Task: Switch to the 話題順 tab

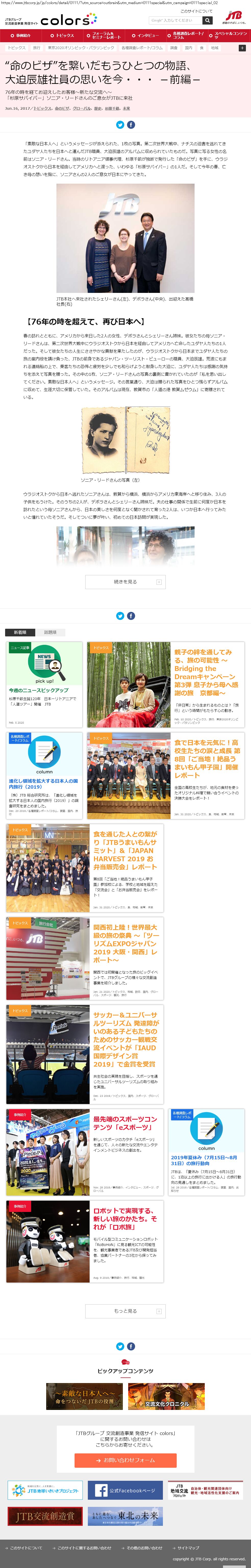Action: [51, 632]
